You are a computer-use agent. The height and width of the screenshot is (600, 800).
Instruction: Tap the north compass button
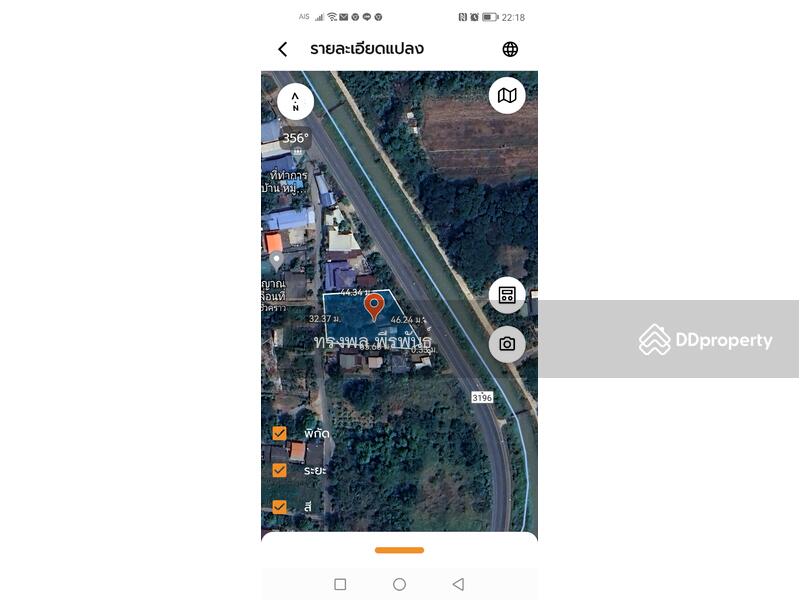(295, 101)
